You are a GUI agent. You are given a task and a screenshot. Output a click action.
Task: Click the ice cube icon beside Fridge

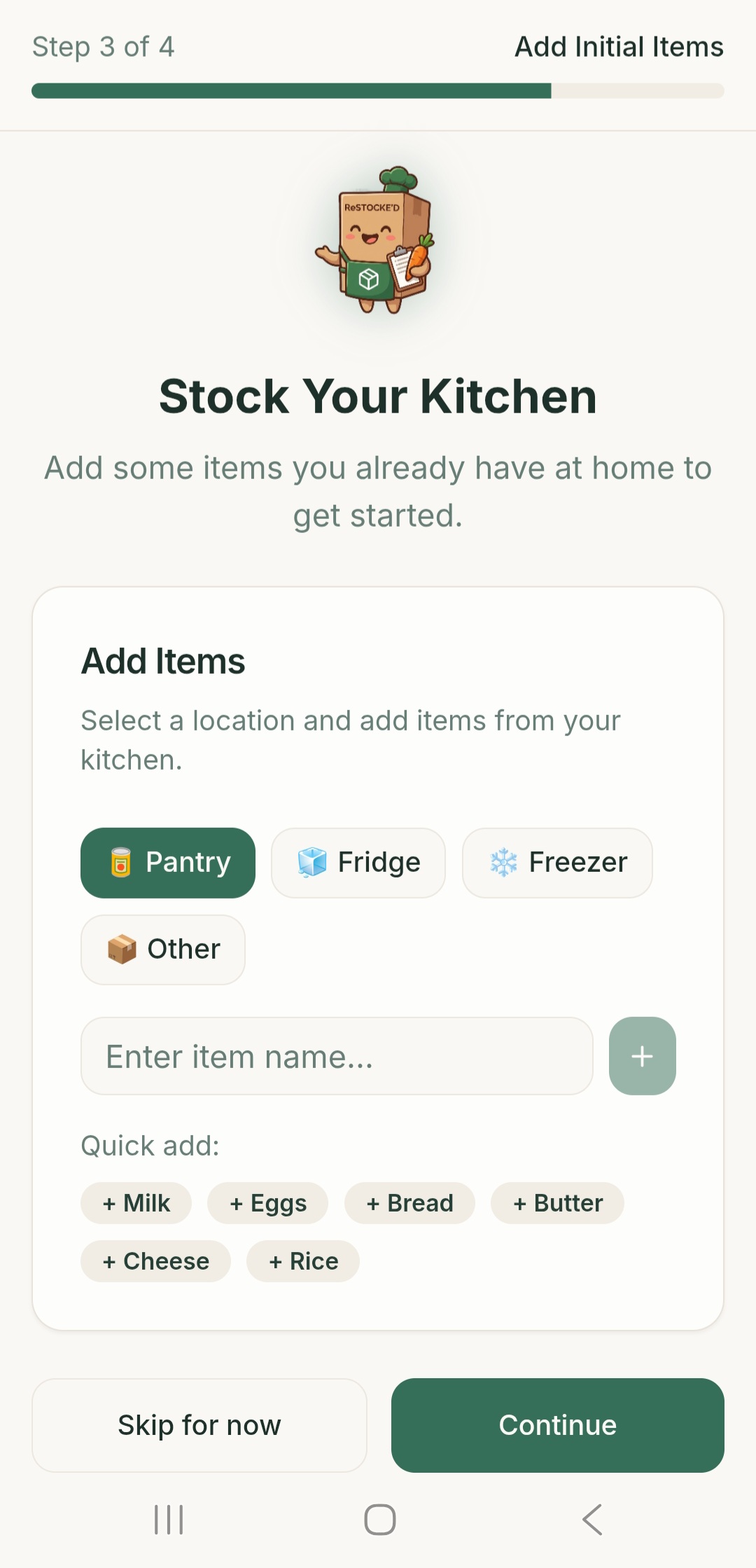tap(313, 862)
